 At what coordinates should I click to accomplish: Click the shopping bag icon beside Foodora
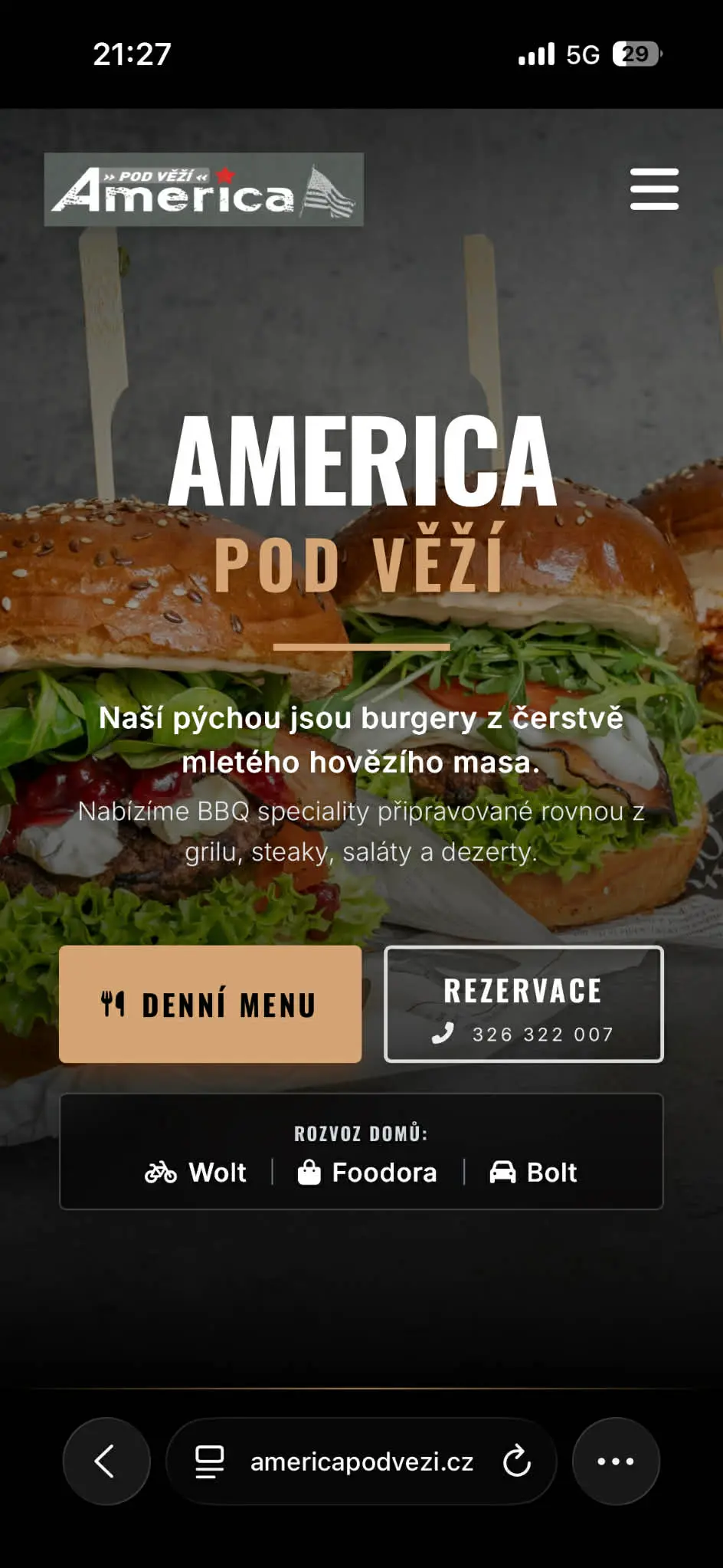pyautogui.click(x=310, y=1173)
